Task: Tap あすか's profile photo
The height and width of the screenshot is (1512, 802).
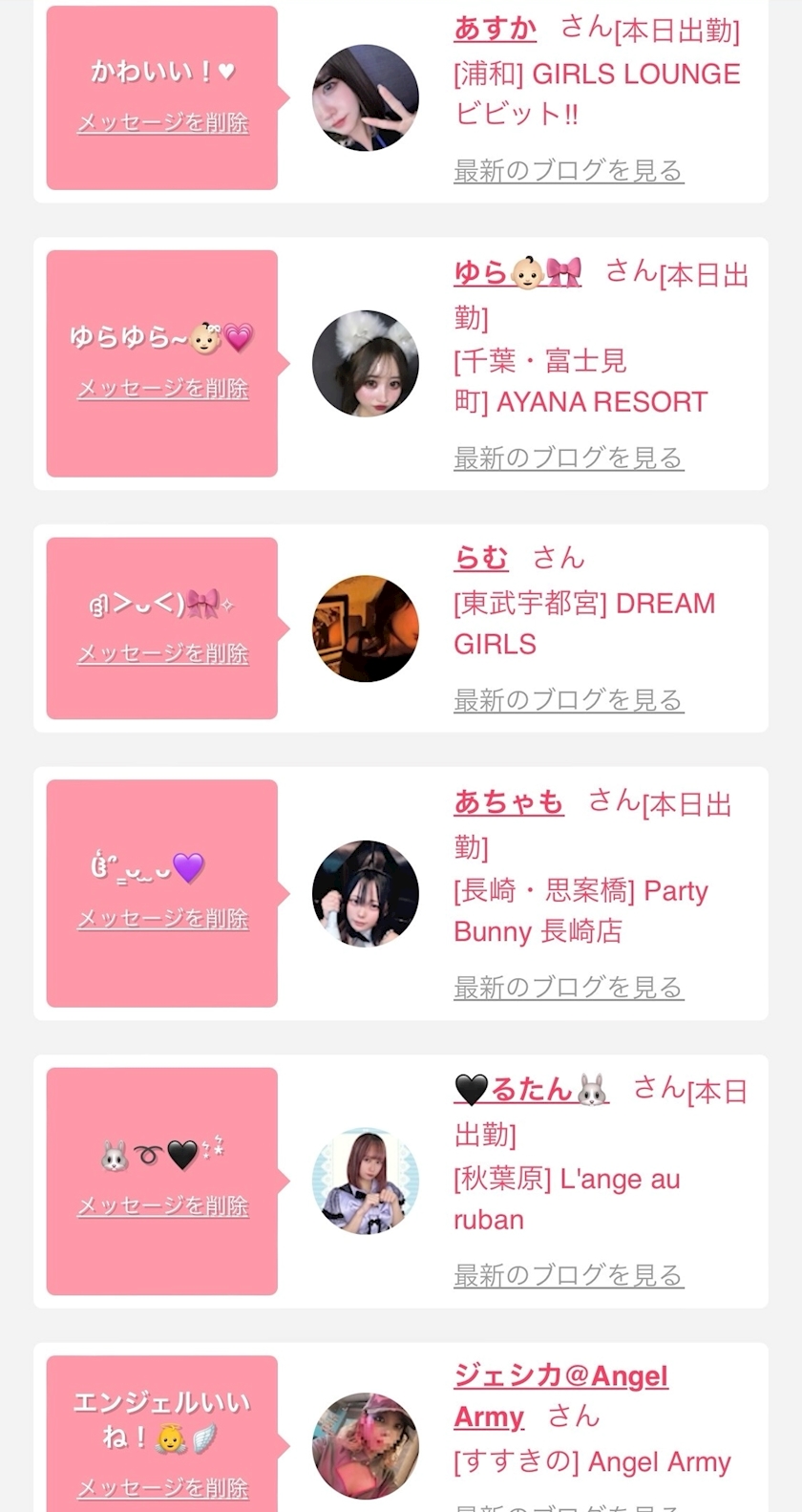Action: [366, 97]
